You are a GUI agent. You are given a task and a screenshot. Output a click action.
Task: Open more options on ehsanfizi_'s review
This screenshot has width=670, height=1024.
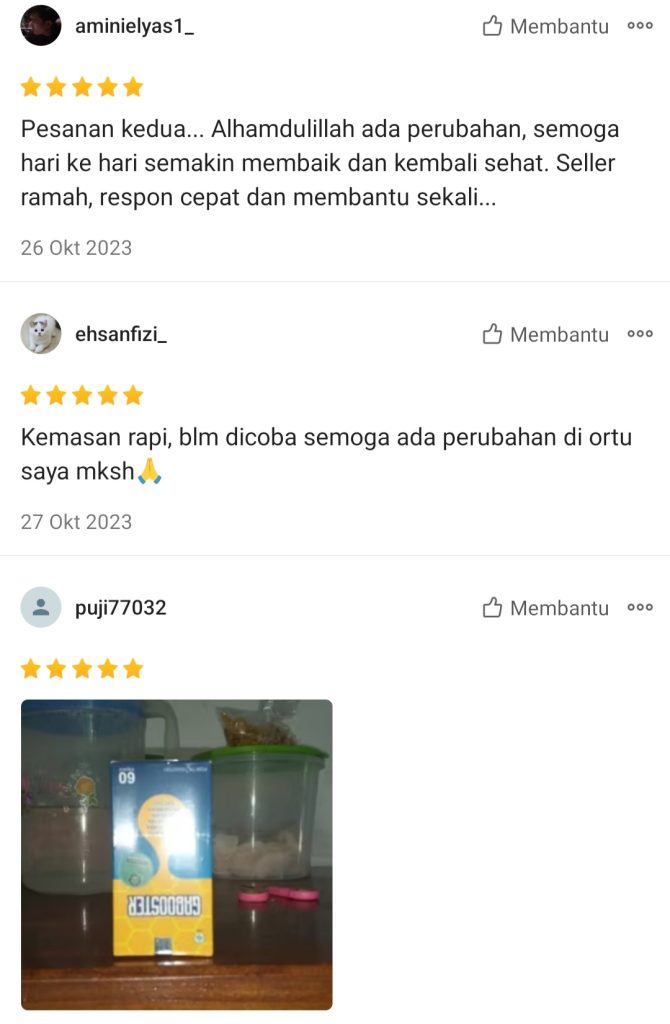(640, 335)
